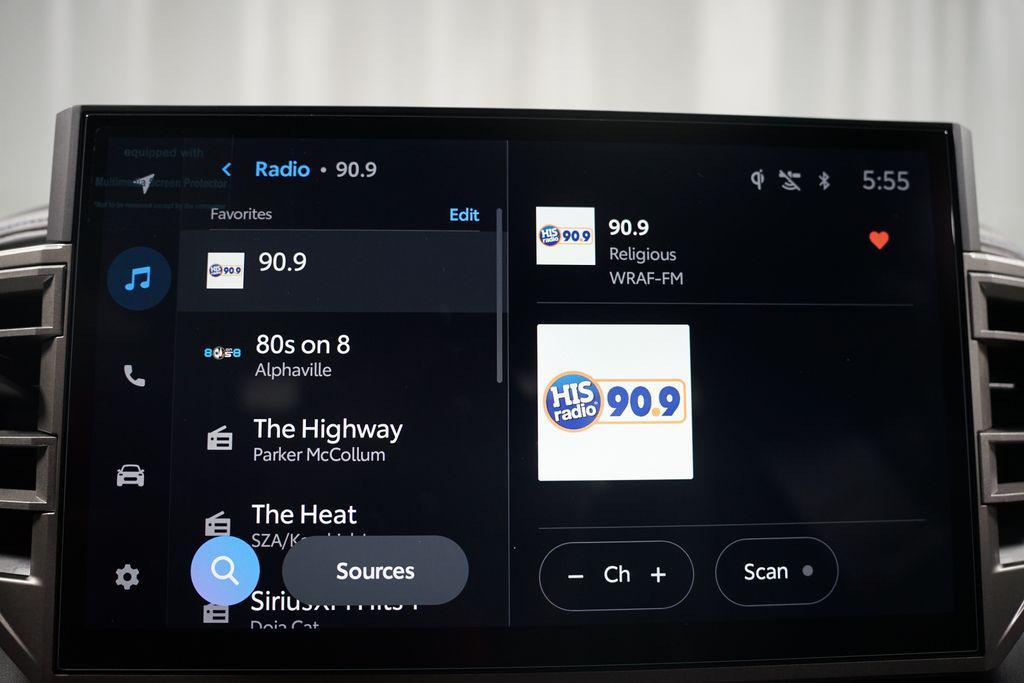Go to previous channel with minus
The image size is (1024, 683).
[575, 575]
